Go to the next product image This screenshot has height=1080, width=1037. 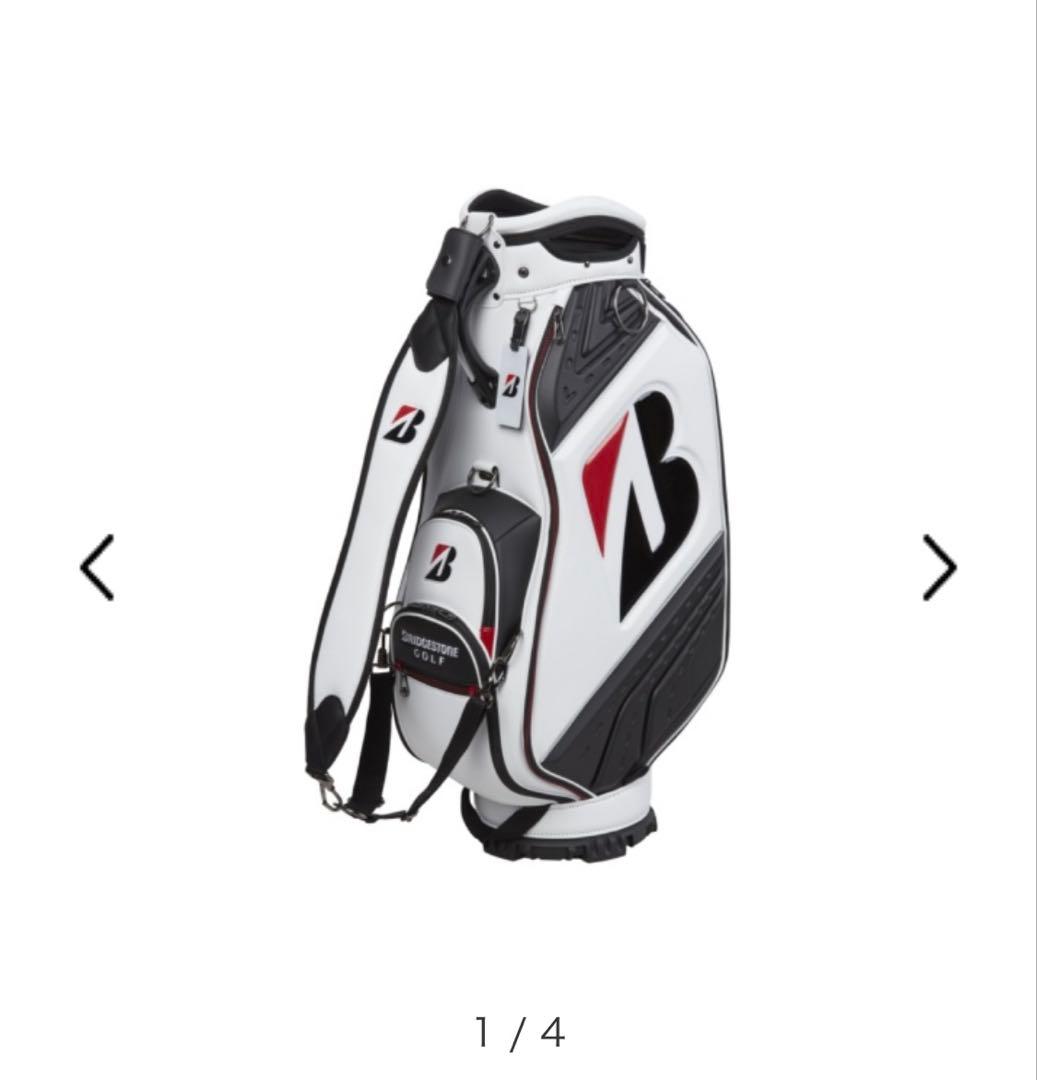tap(938, 567)
